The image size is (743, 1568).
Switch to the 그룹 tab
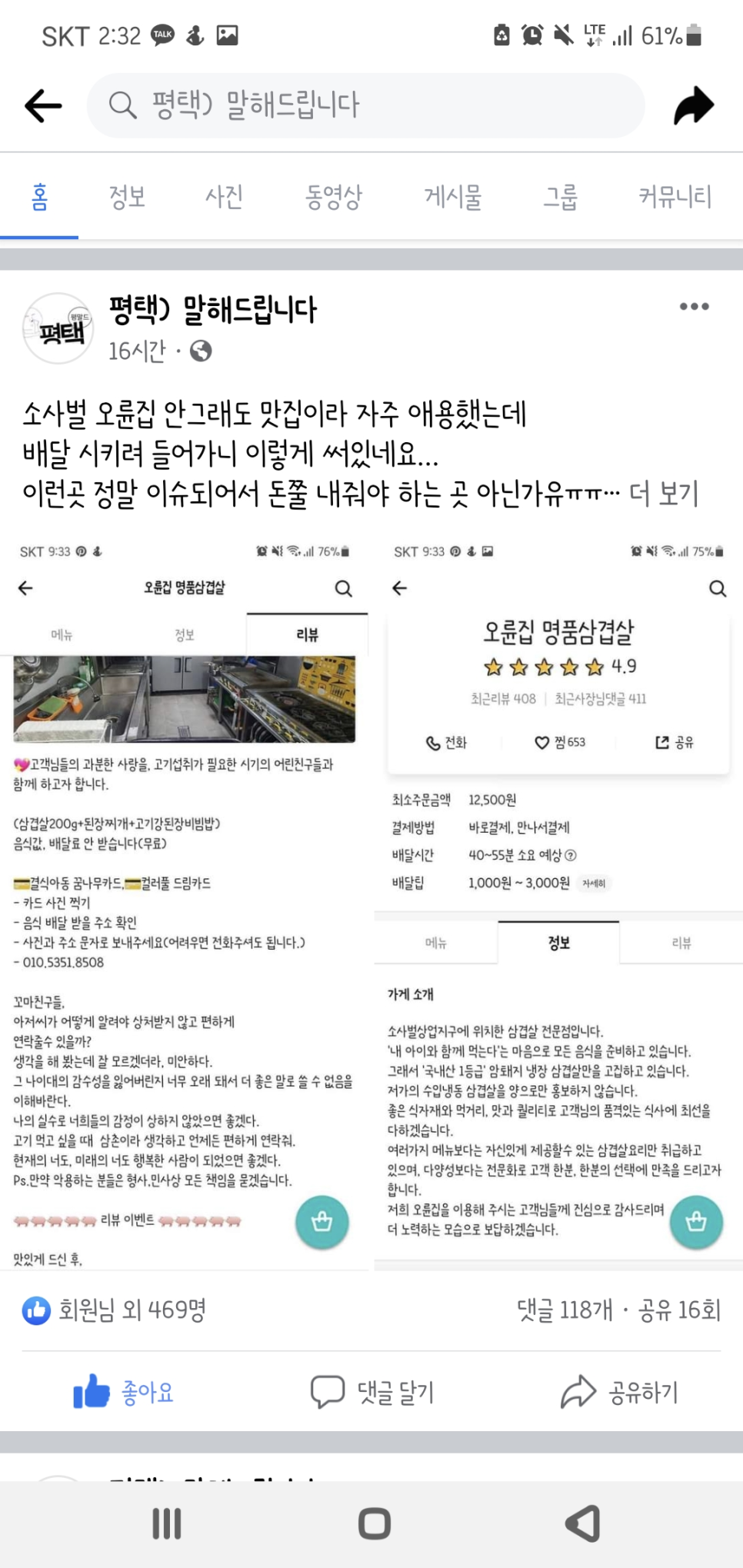[x=560, y=197]
